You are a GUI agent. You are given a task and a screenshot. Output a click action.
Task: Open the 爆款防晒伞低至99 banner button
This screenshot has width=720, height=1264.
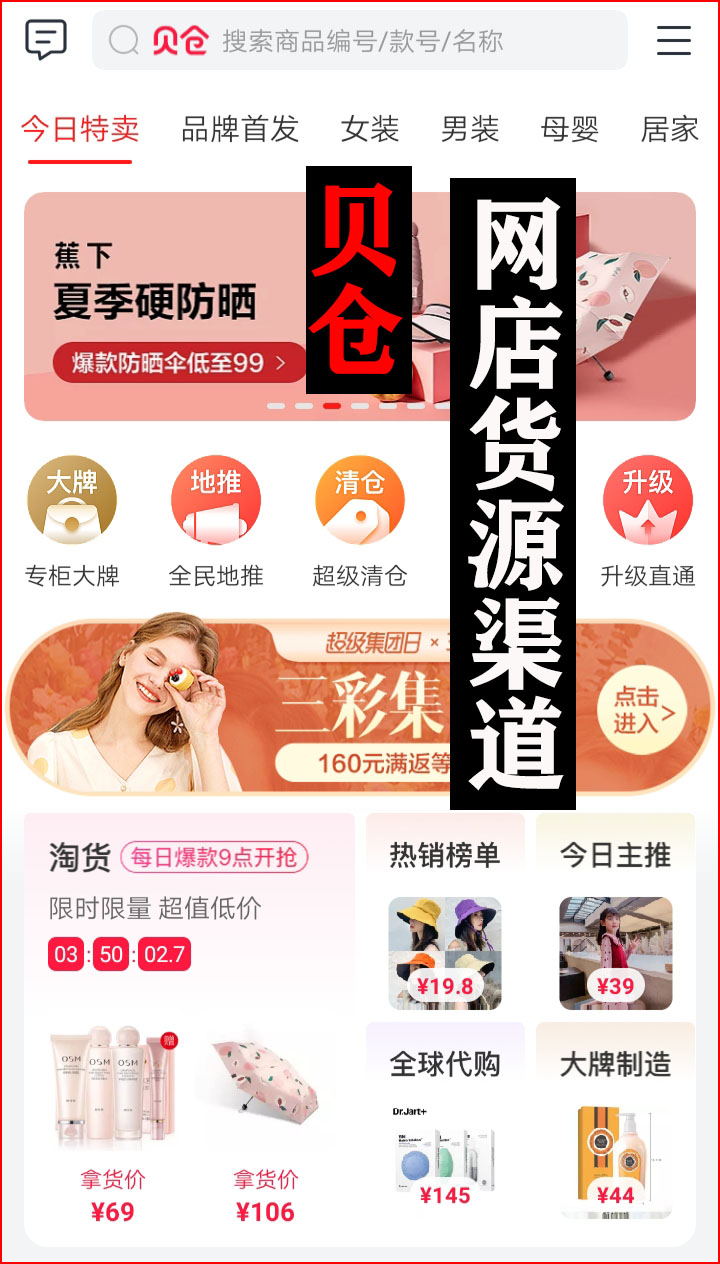180,362
